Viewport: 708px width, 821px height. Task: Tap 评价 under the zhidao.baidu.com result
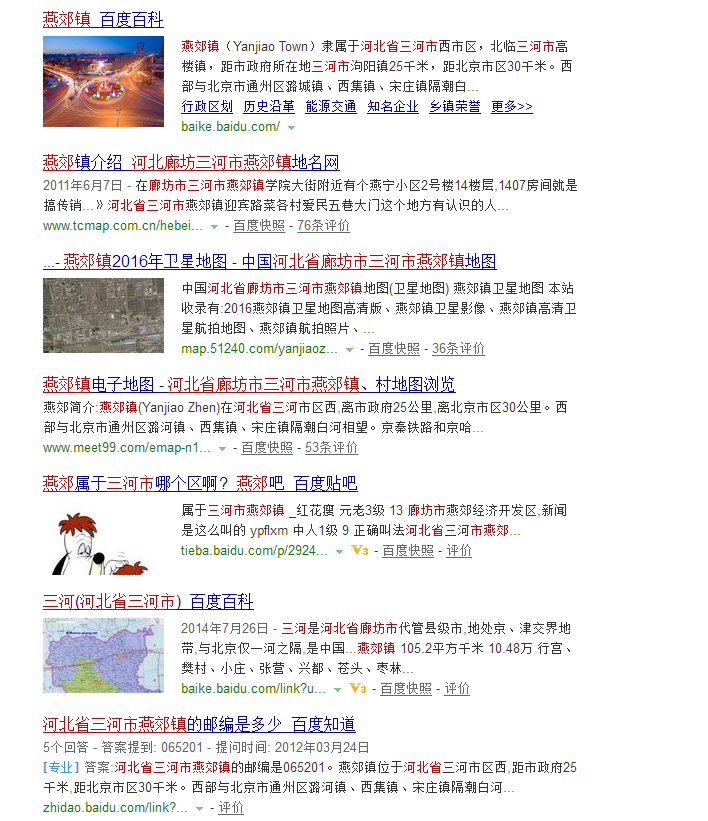pyautogui.click(x=231, y=808)
